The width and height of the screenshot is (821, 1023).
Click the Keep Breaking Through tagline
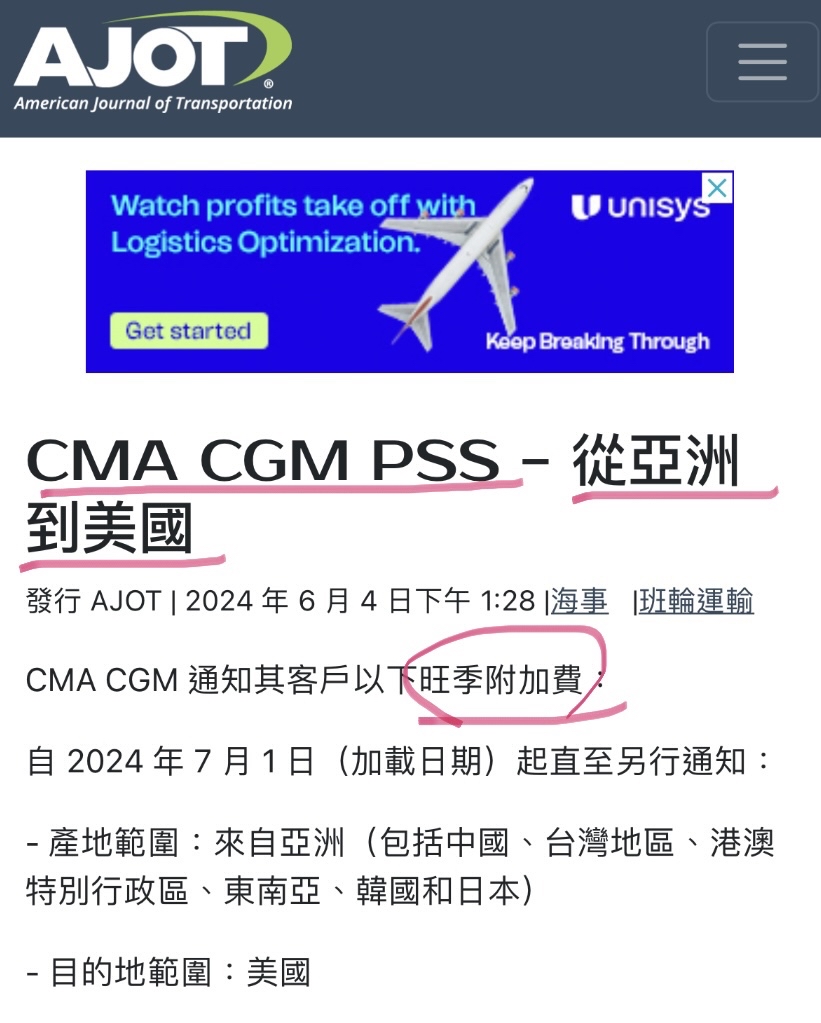596,340
